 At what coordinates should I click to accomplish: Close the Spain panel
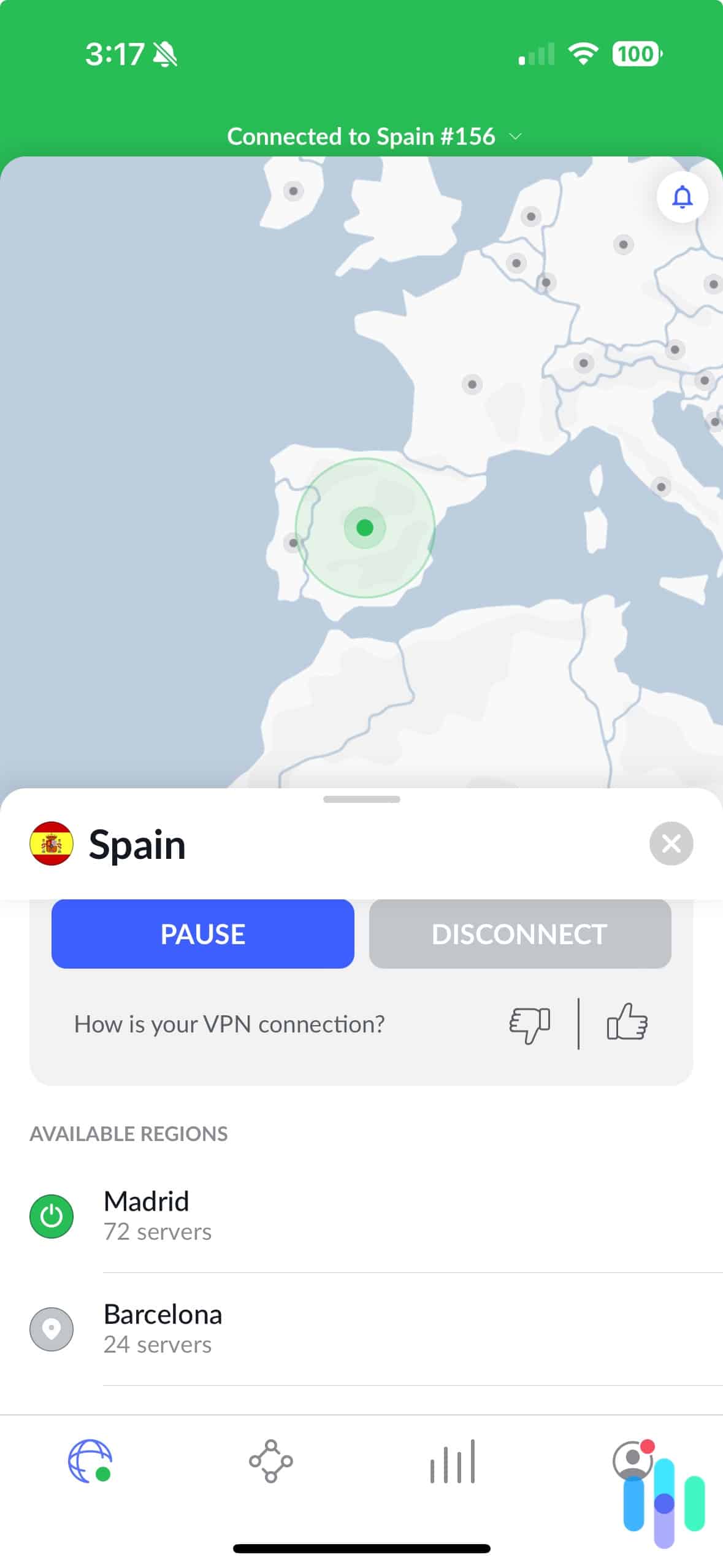[671, 844]
